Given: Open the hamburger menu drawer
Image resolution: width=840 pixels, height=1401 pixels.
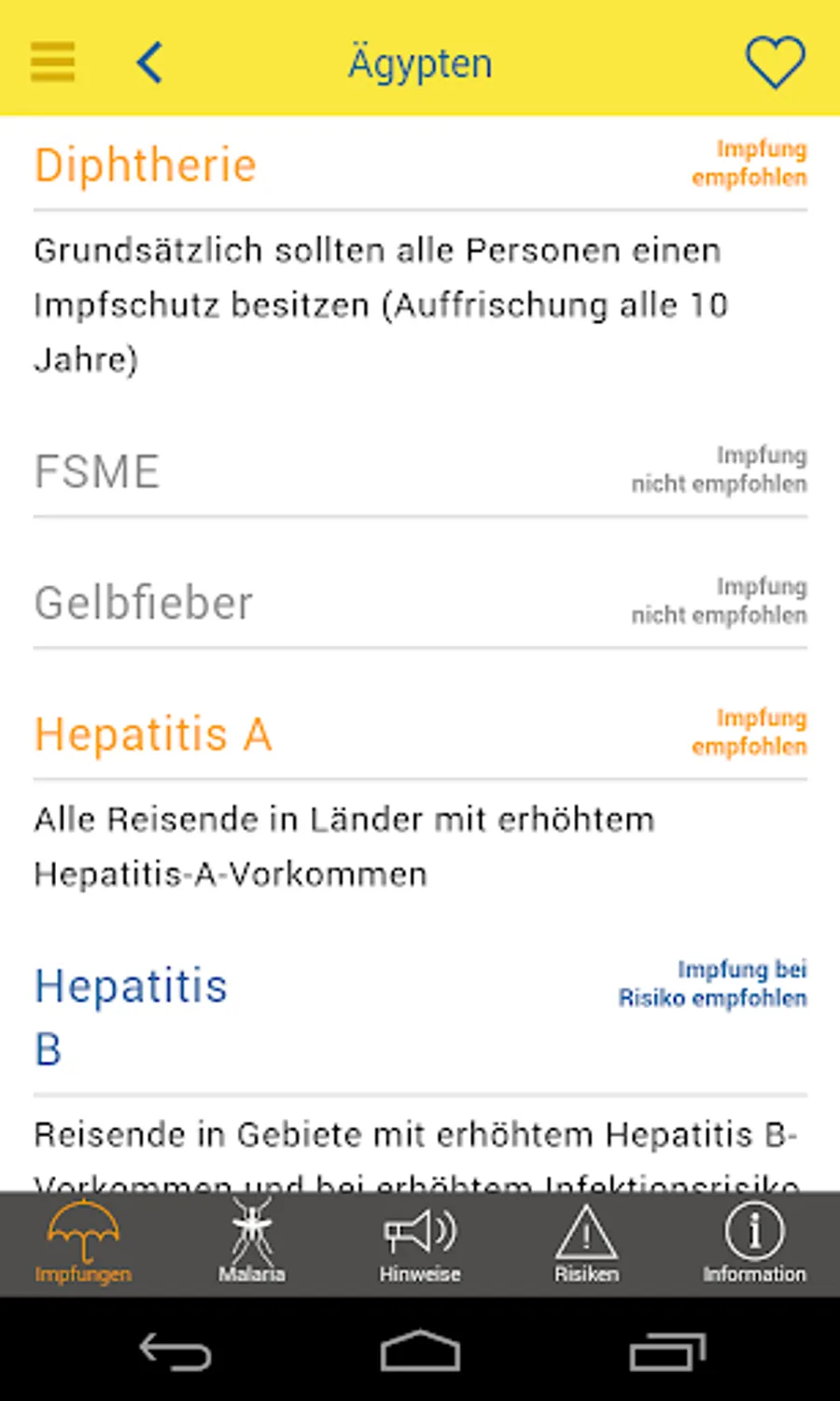Looking at the screenshot, I should point(53,63).
